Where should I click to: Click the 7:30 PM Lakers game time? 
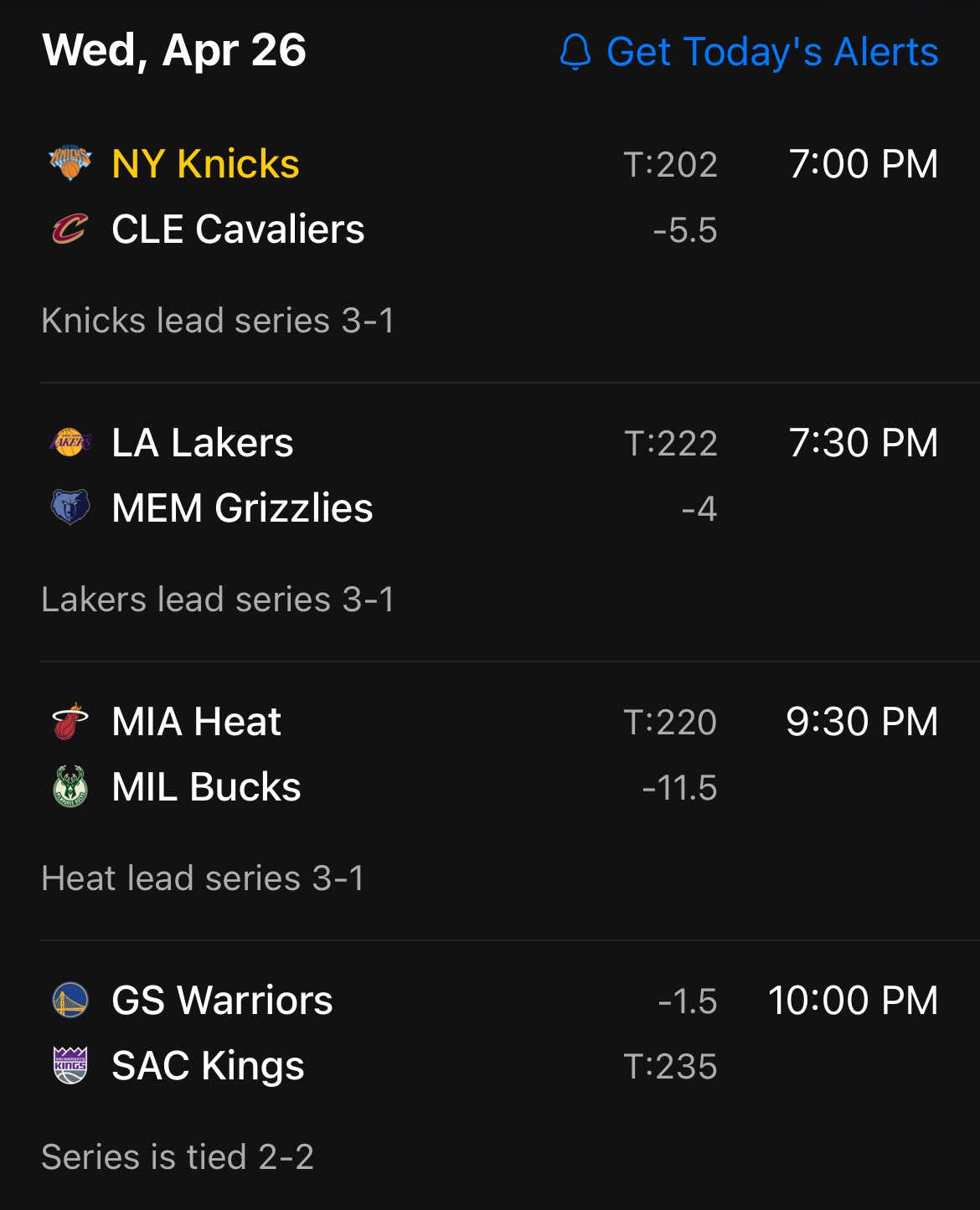(864, 442)
